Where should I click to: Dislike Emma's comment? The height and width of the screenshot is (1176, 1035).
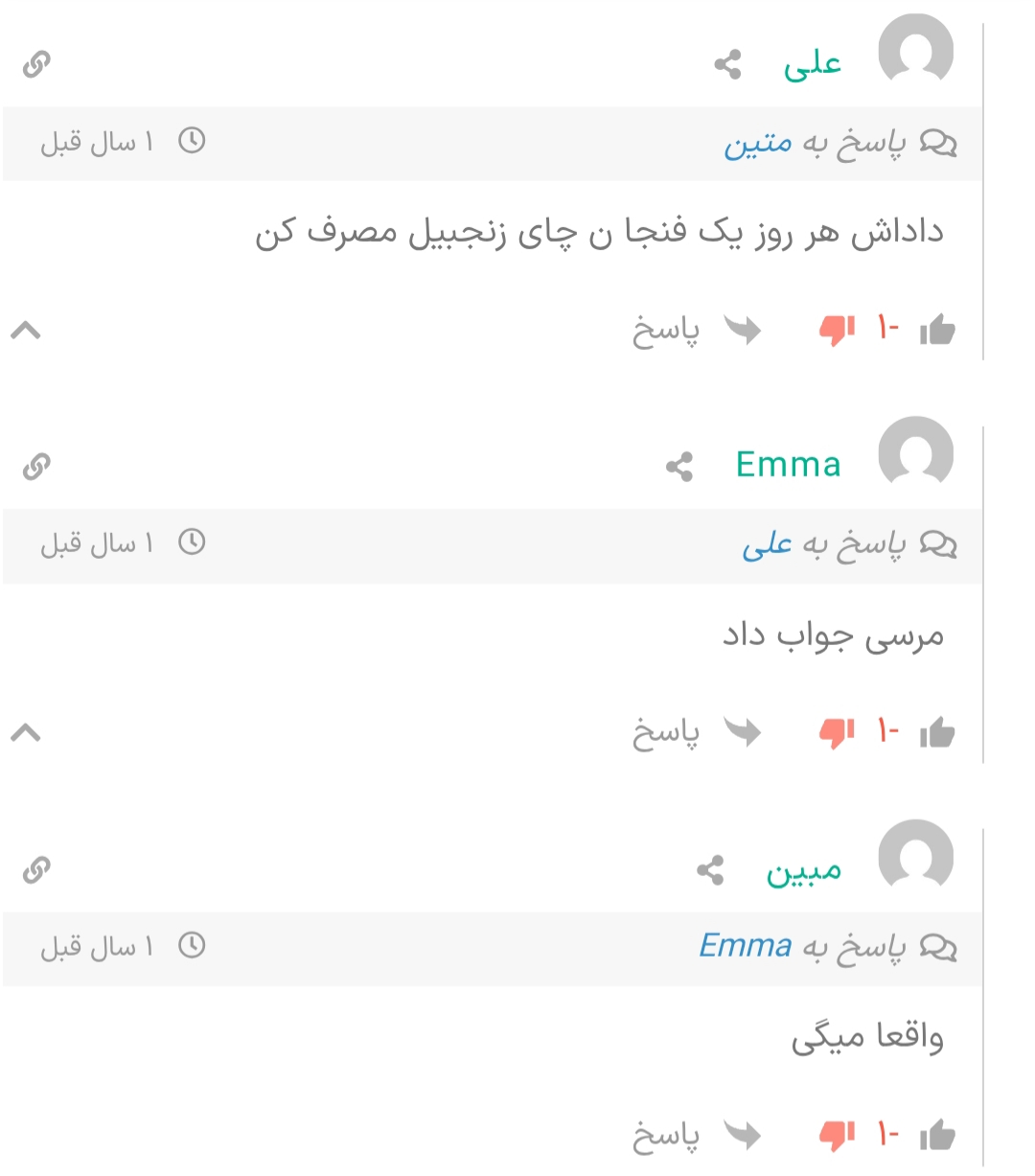tap(837, 734)
